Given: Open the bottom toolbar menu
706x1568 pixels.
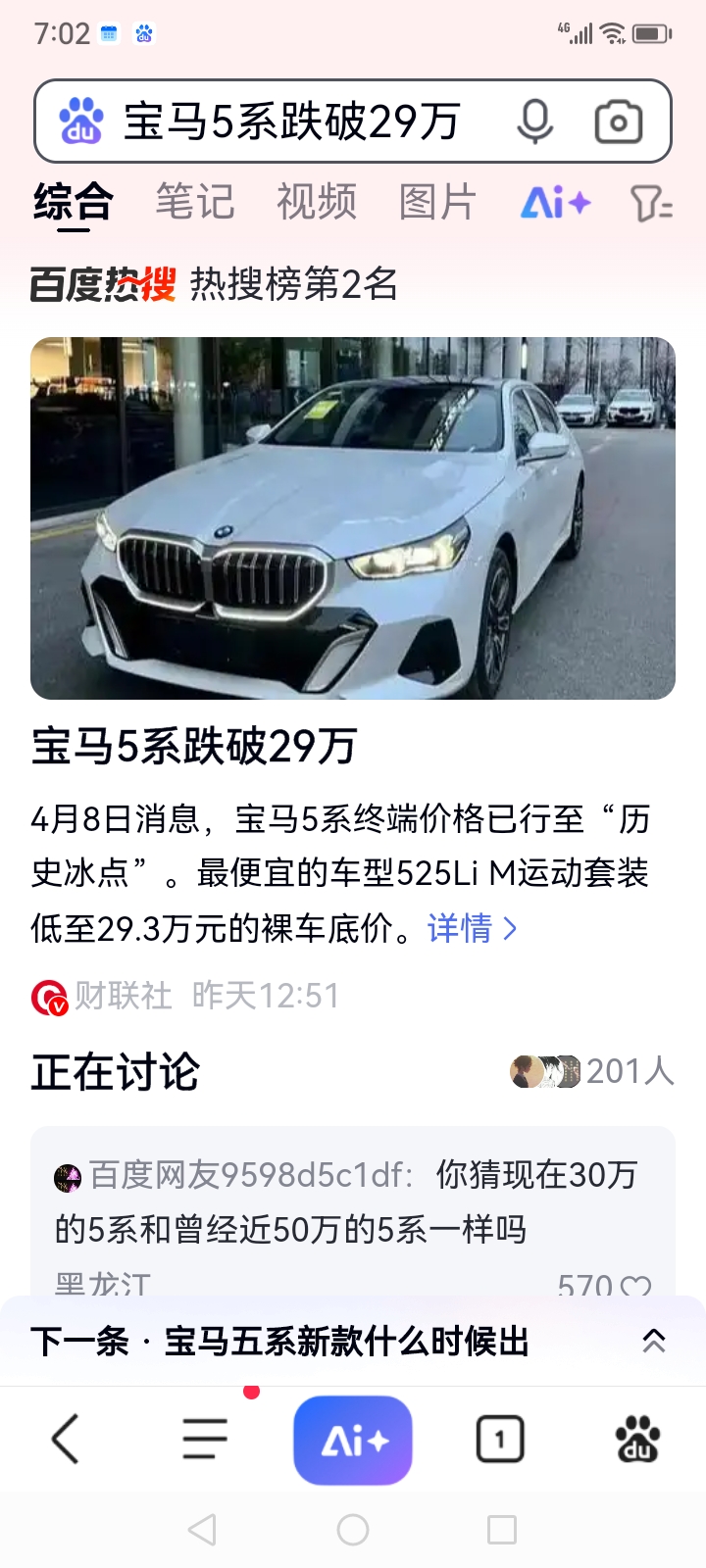Looking at the screenshot, I should [205, 1440].
